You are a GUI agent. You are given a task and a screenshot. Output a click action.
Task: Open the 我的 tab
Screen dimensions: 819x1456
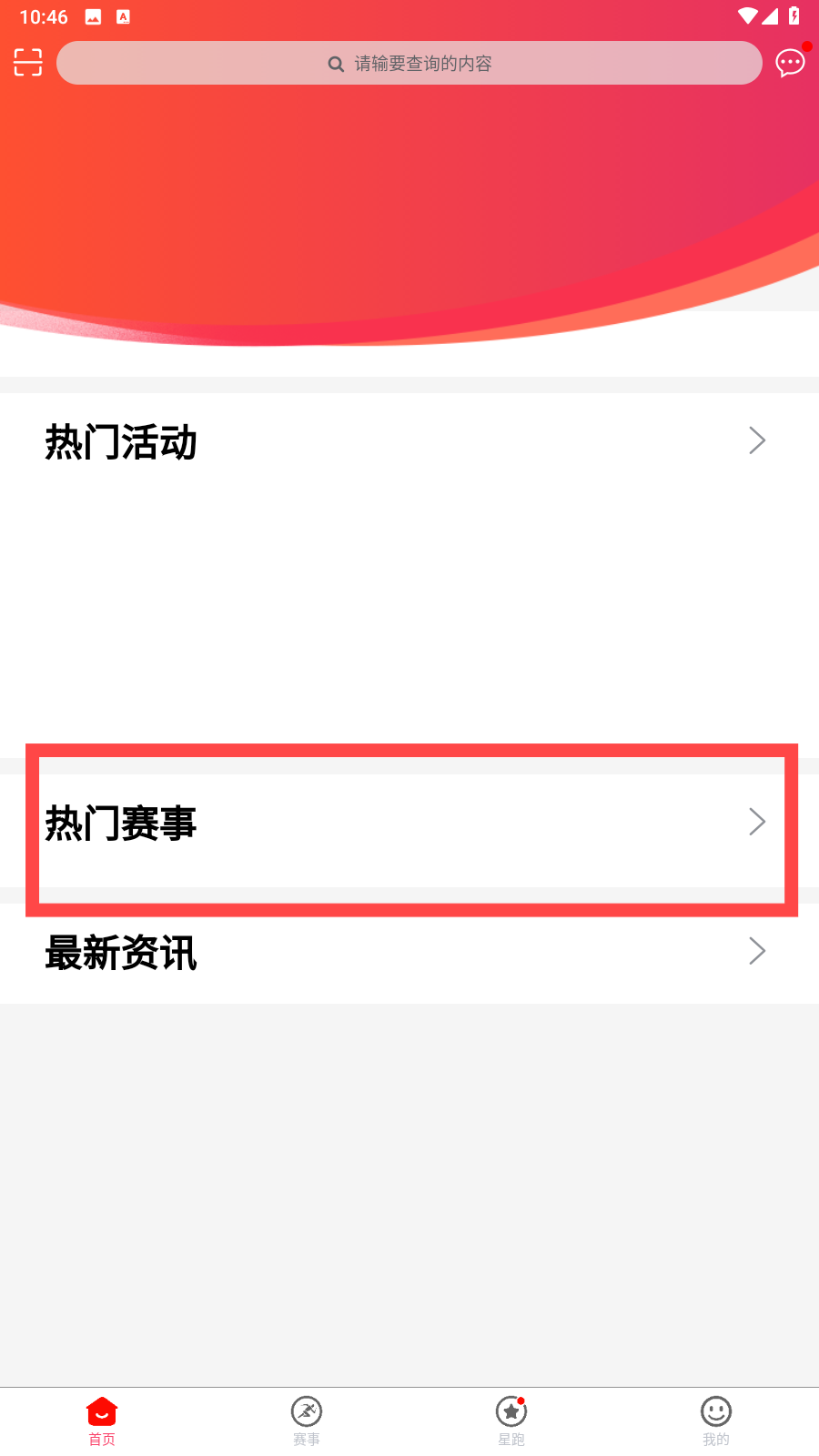tap(716, 1421)
